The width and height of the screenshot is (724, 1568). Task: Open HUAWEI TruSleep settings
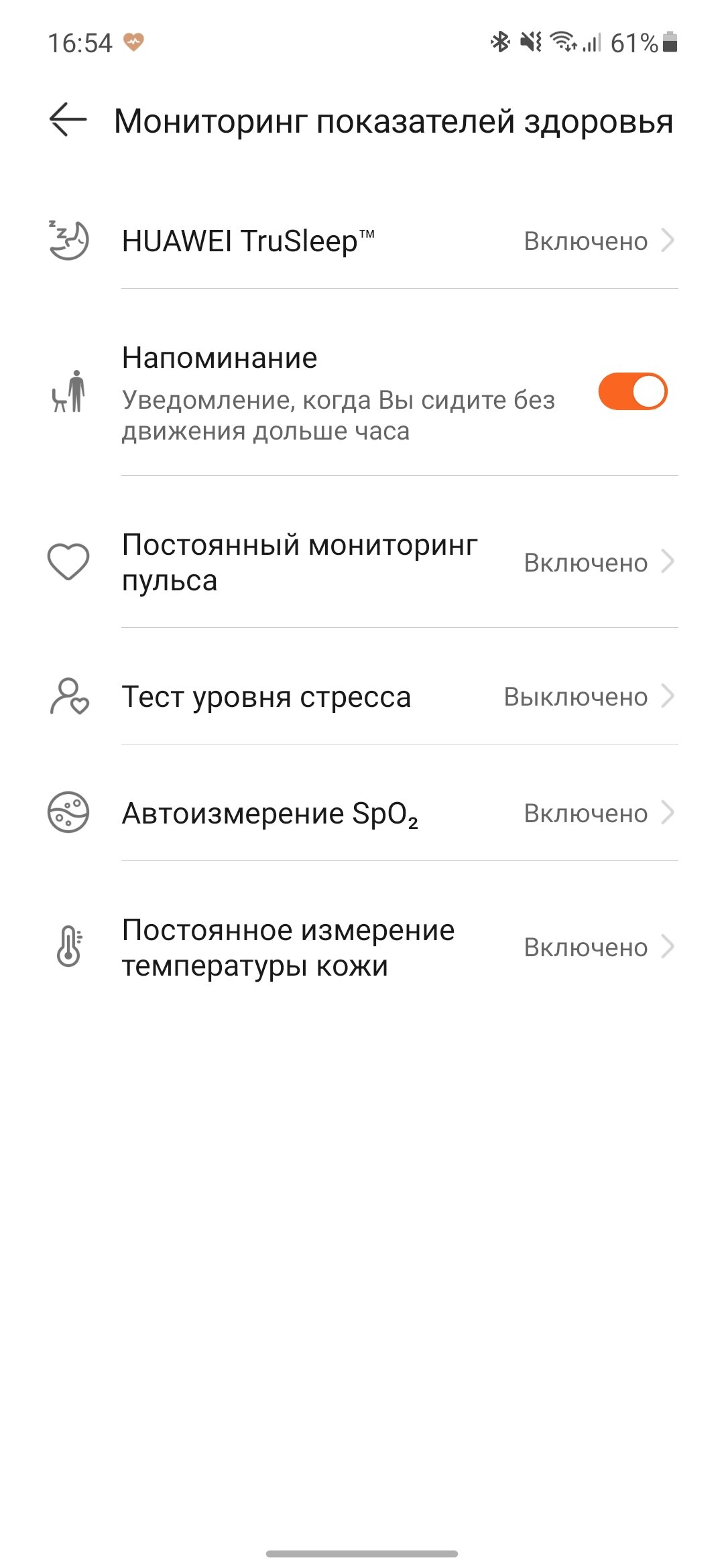pos(362,241)
